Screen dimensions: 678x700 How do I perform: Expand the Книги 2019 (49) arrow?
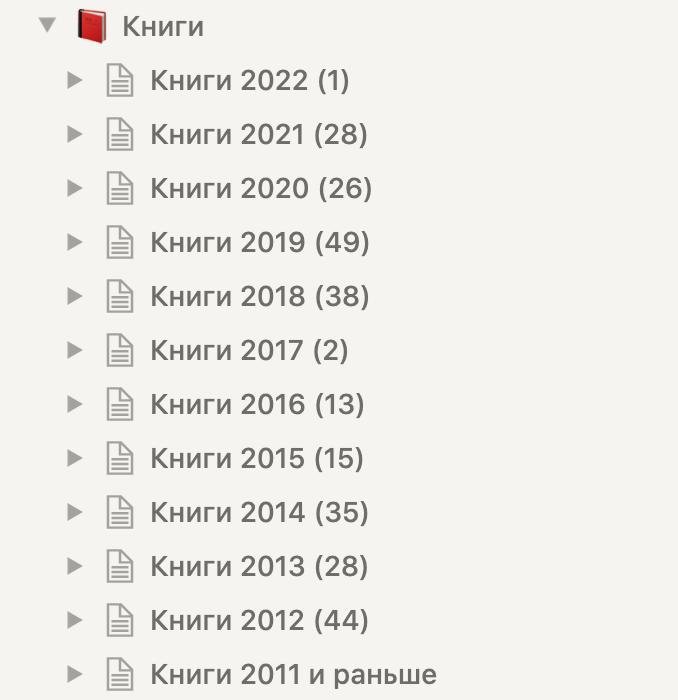pyautogui.click(x=74, y=242)
